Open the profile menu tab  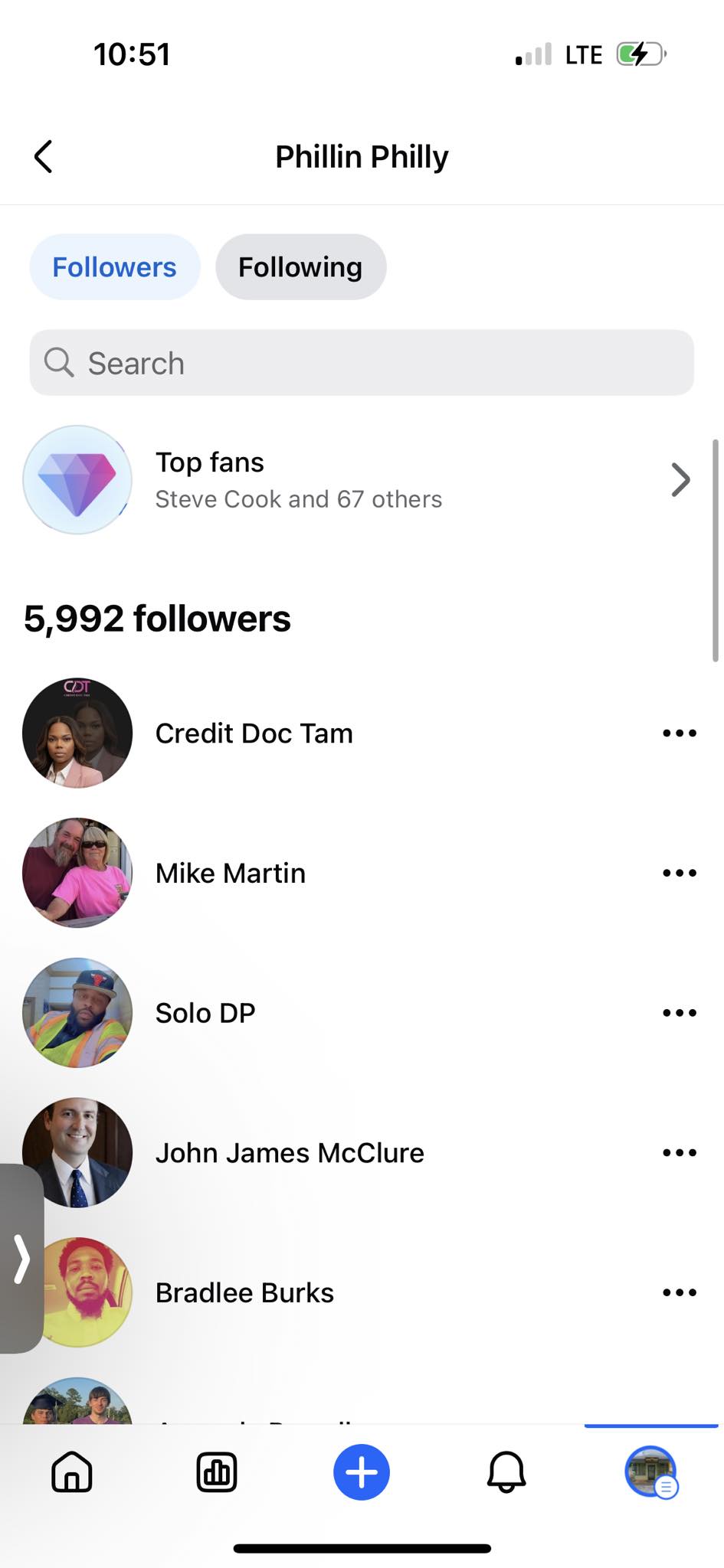coord(651,1472)
